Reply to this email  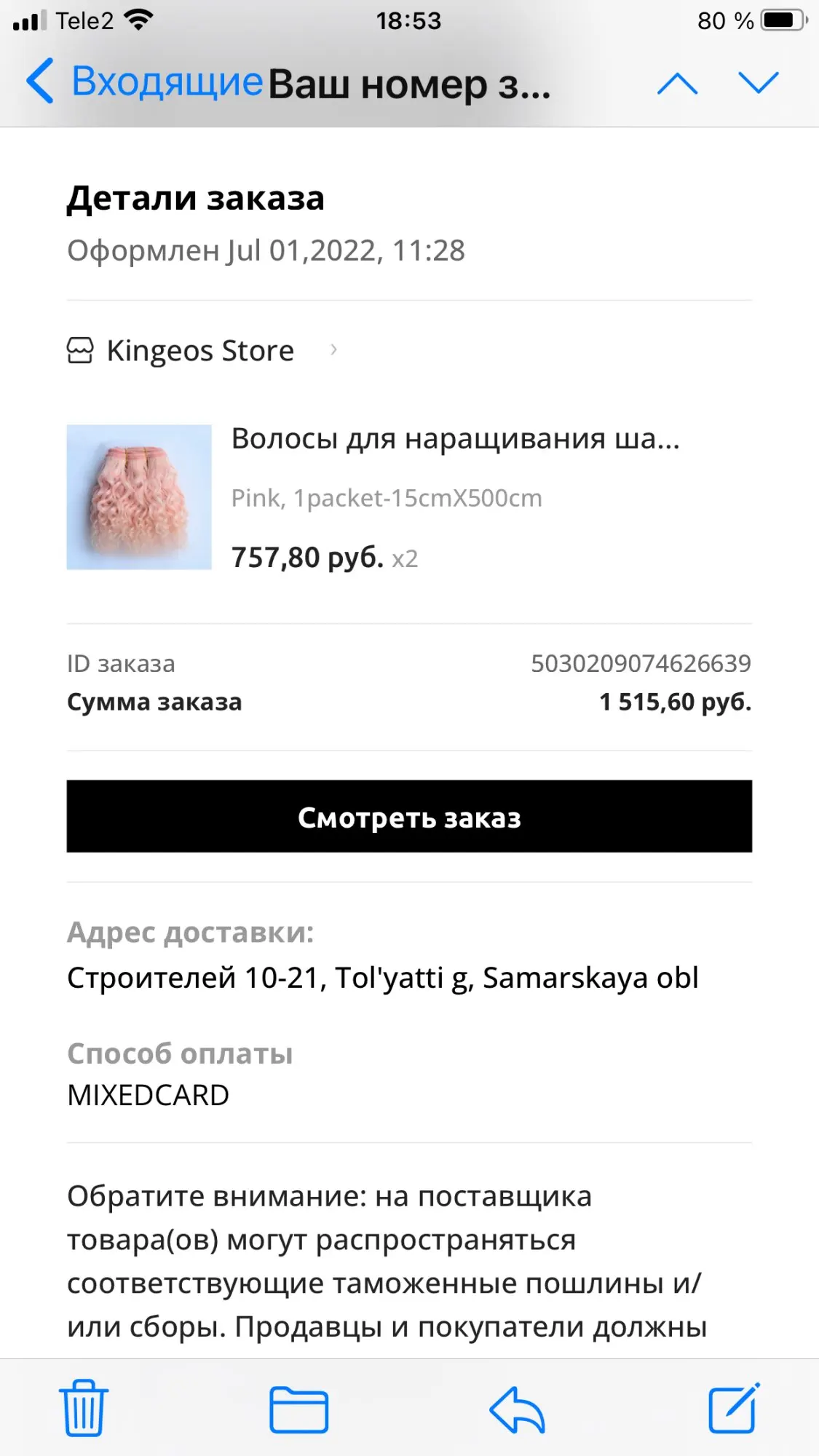click(x=517, y=1409)
